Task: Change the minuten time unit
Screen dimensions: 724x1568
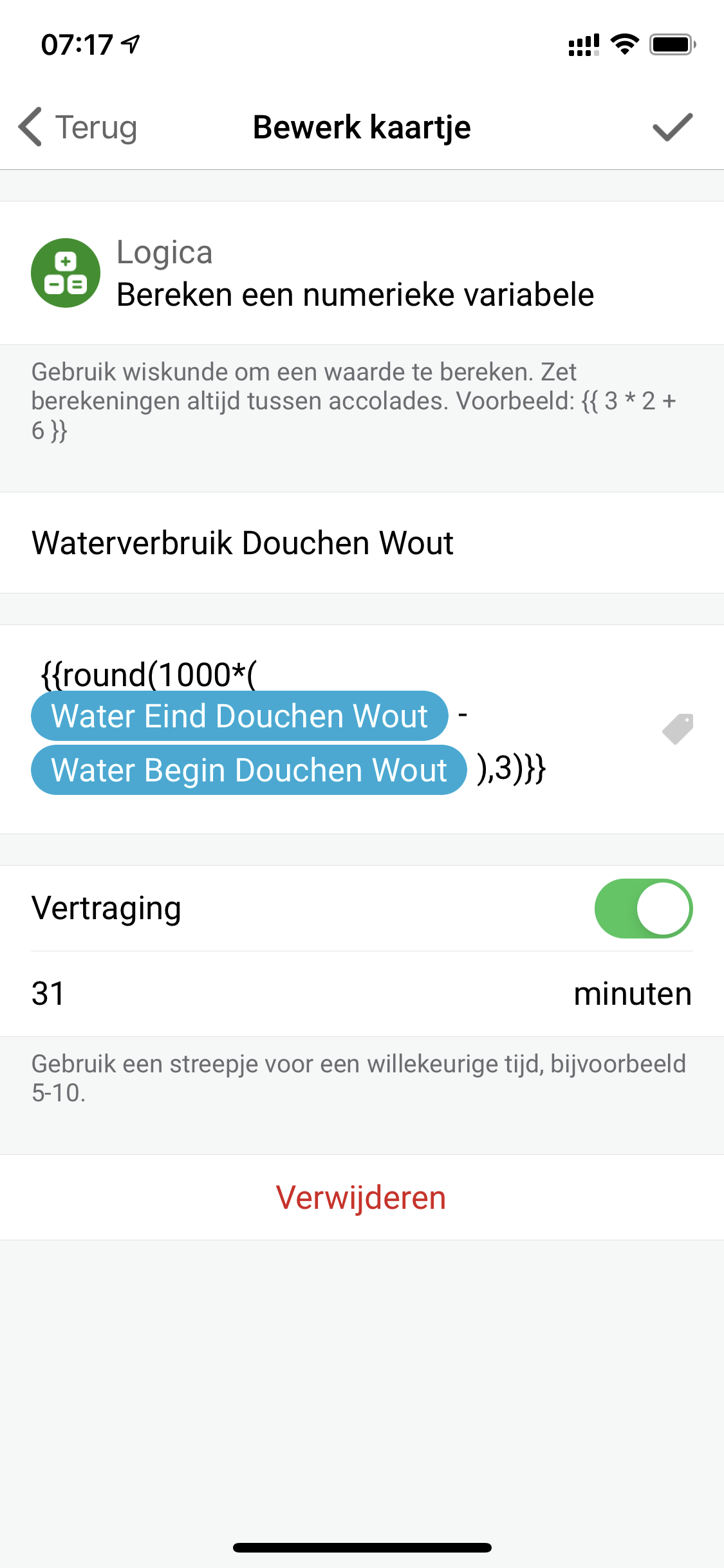Action: 632,993
